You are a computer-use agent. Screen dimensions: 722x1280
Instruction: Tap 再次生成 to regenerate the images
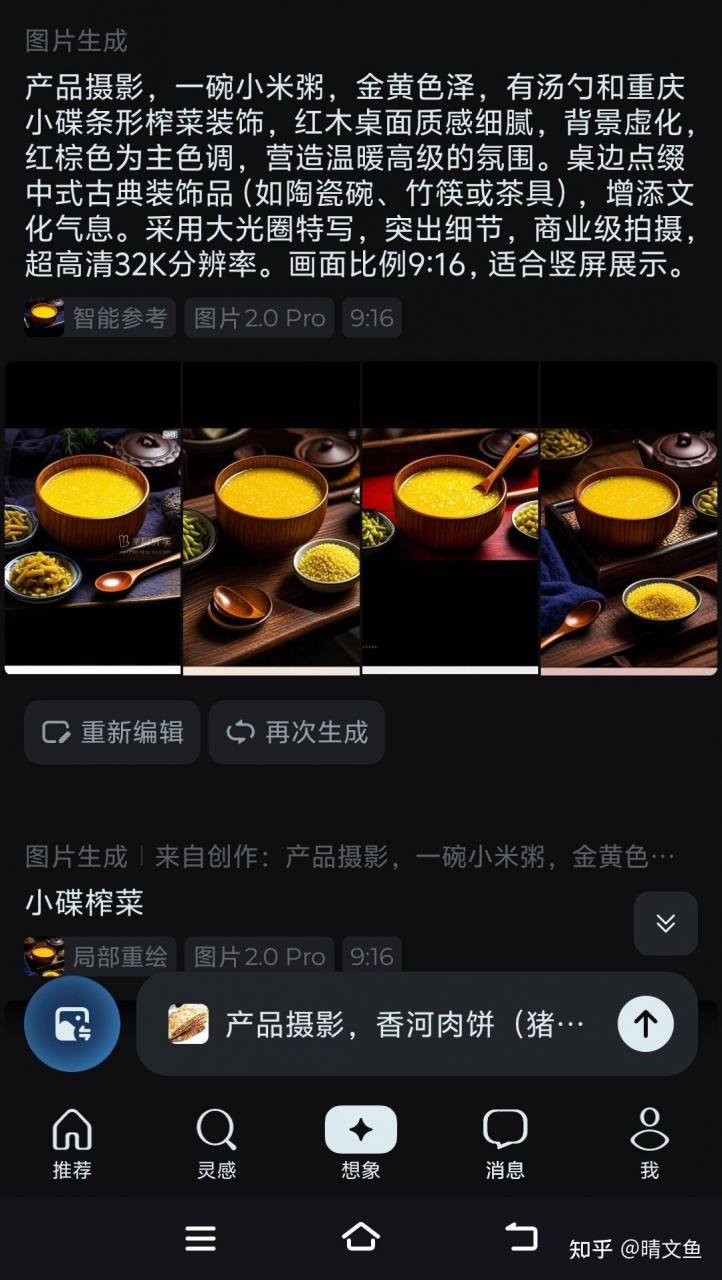tap(296, 732)
